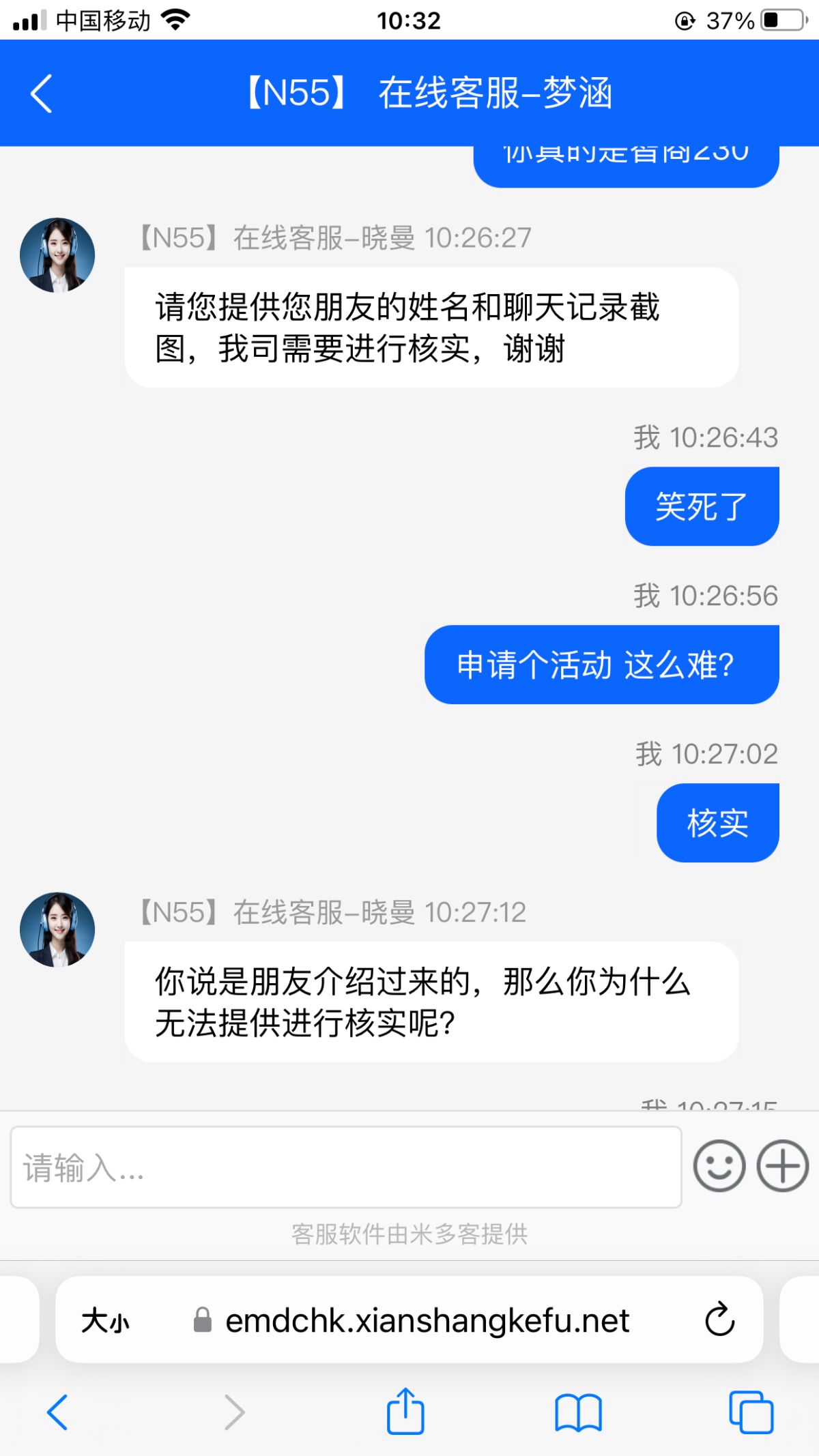This screenshot has width=819, height=1456.
Task: Go back from the 在线客服 chat header
Action: 41,93
